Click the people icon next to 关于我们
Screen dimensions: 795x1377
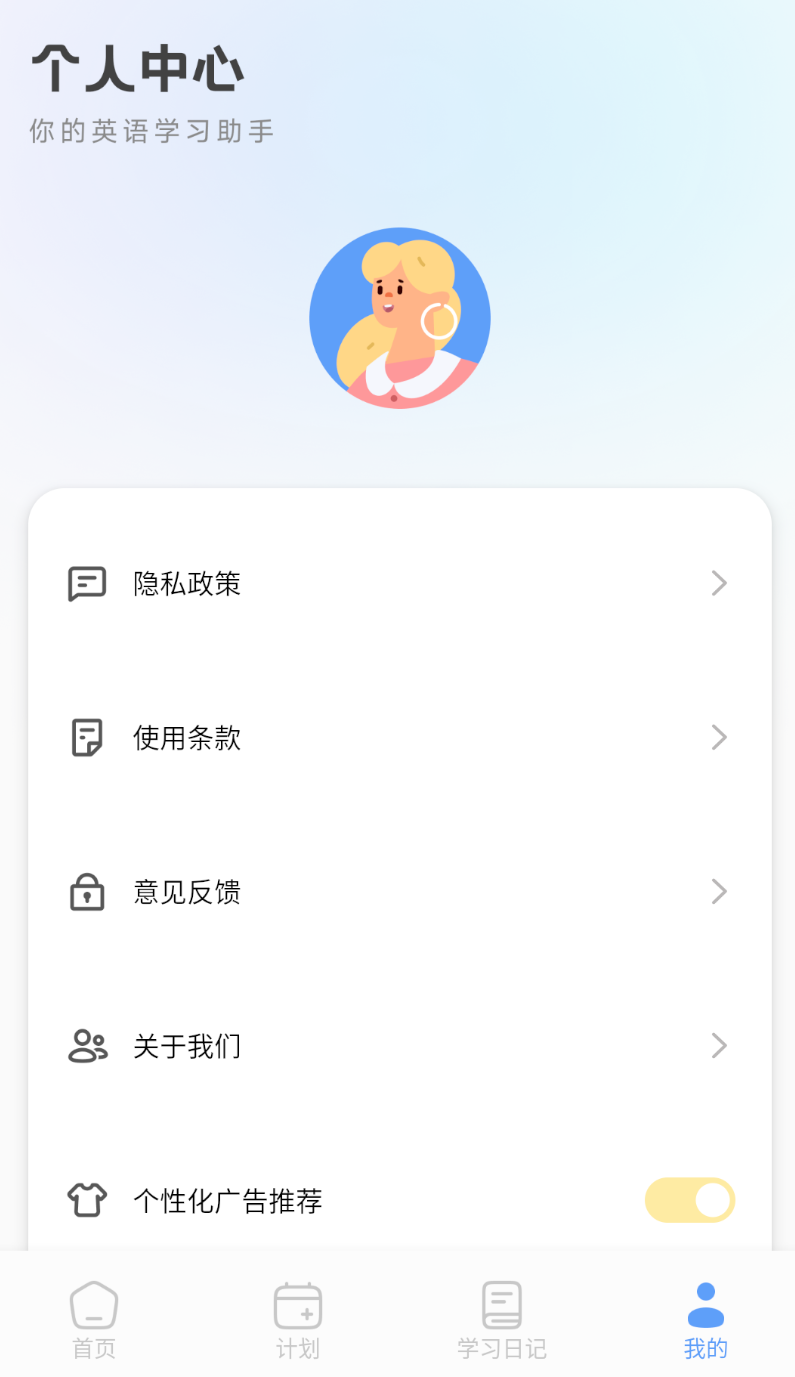87,1046
